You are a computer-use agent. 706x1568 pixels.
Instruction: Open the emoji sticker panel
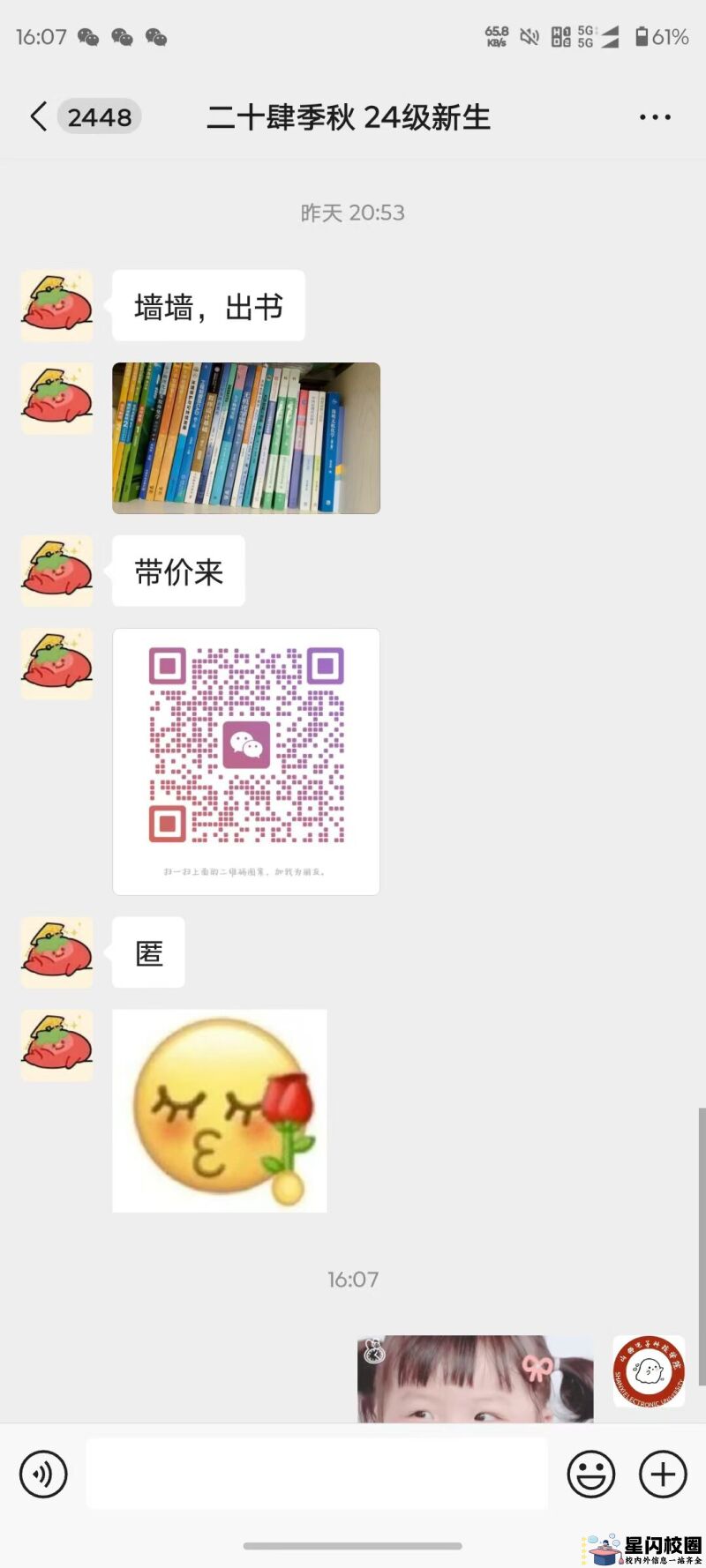(x=590, y=1474)
